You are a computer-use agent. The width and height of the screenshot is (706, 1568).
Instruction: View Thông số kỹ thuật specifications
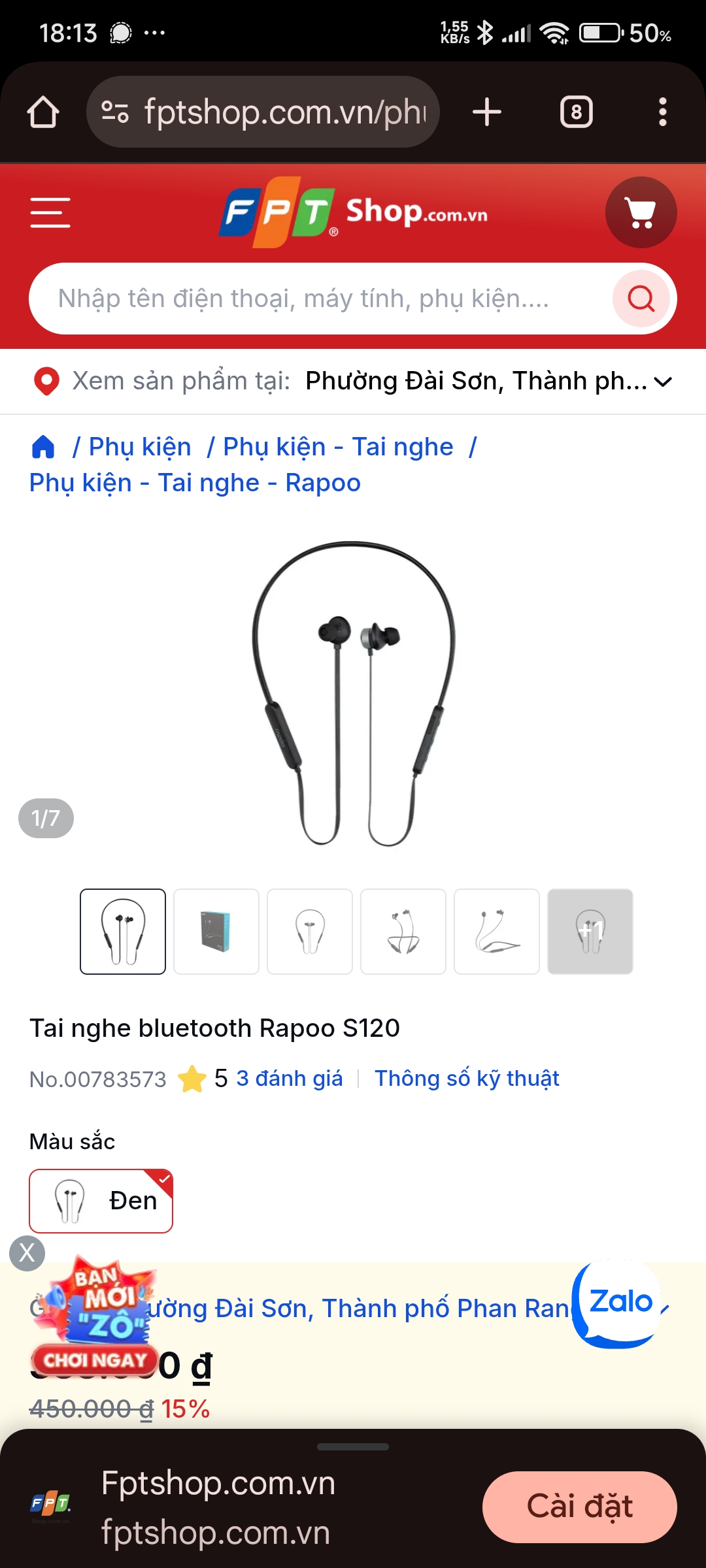tap(467, 1078)
